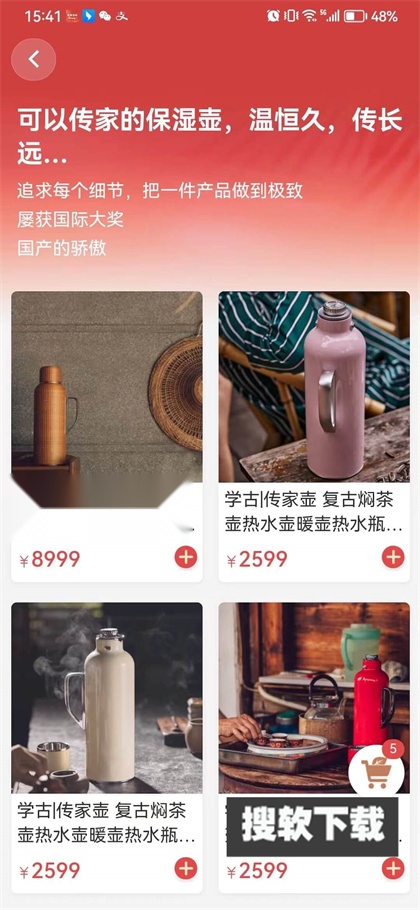Open the bamboo woven flask product card
420x910 pixels.
pyautogui.click(x=107, y=436)
